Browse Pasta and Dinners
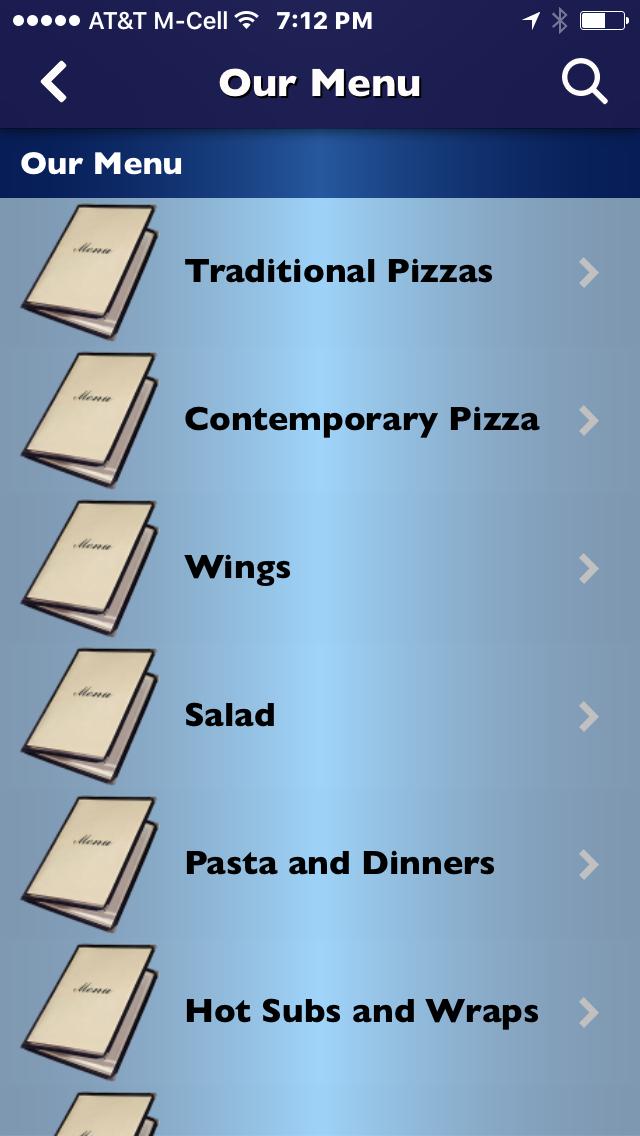The width and height of the screenshot is (640, 1136). coord(340,863)
